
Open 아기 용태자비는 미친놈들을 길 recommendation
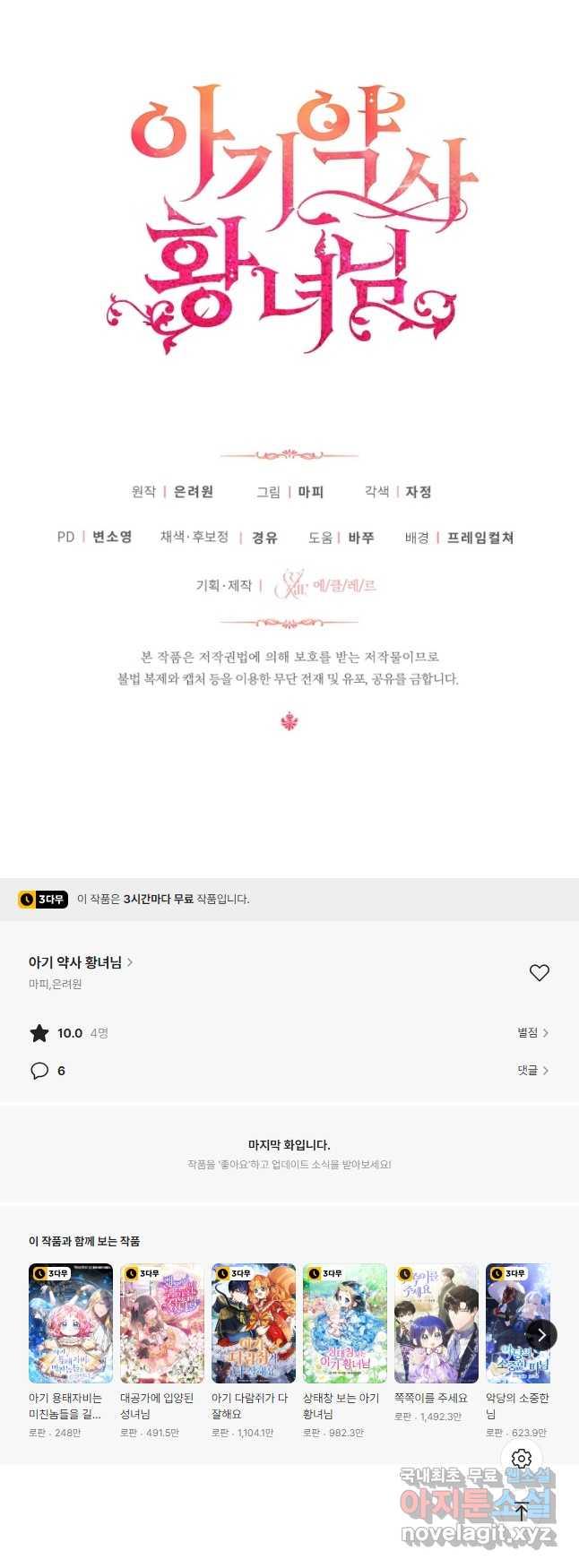[71, 1324]
